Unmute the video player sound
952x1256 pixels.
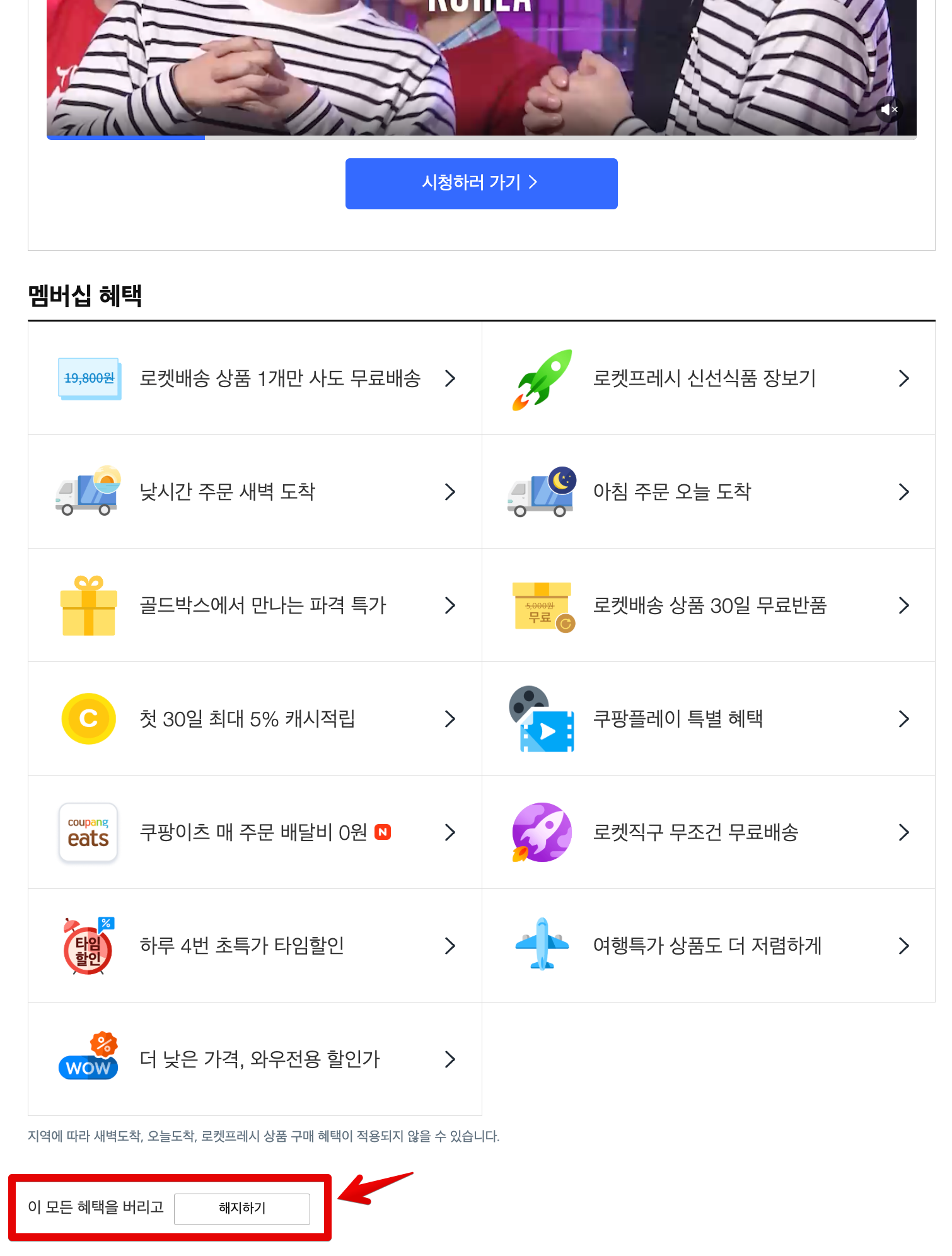[x=891, y=109]
